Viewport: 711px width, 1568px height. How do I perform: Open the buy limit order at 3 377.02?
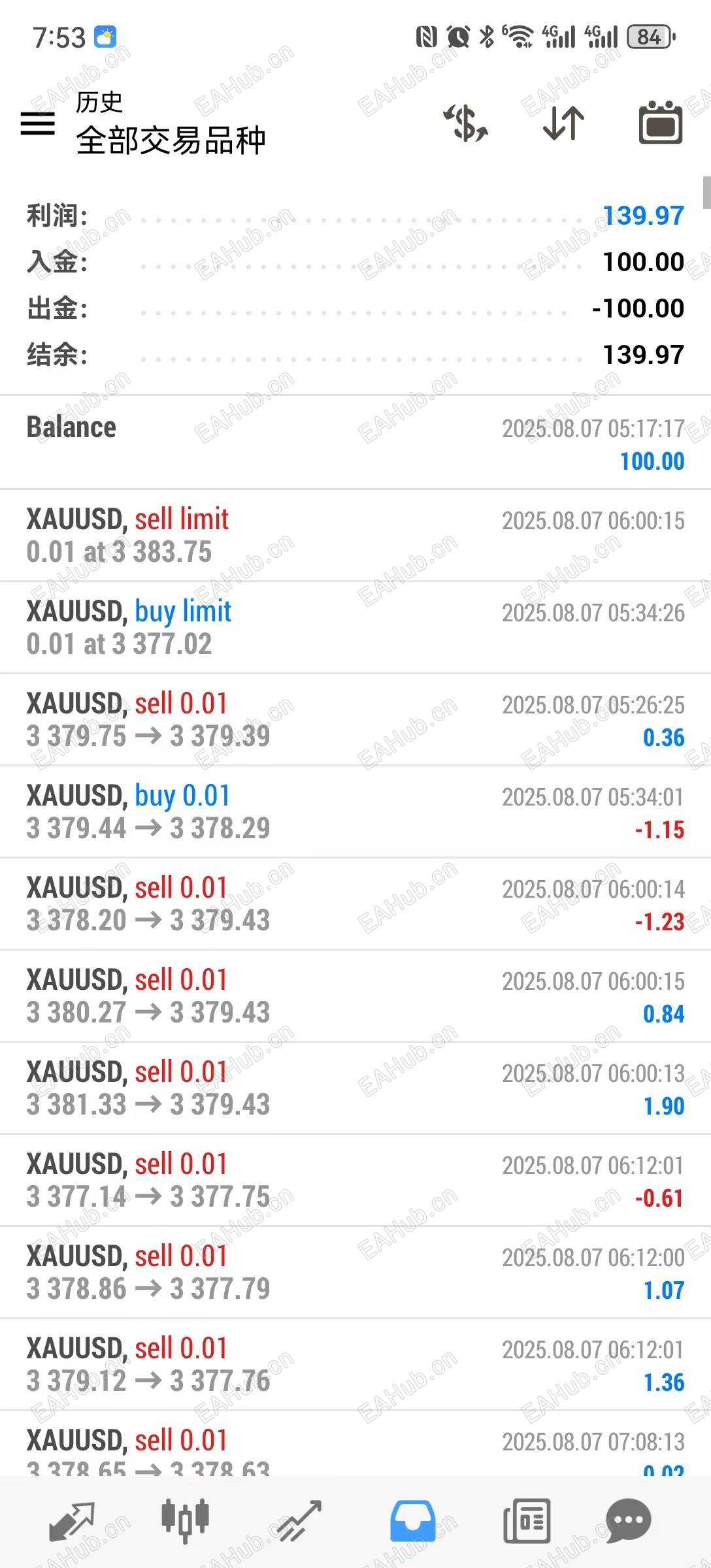pyautogui.click(x=355, y=627)
